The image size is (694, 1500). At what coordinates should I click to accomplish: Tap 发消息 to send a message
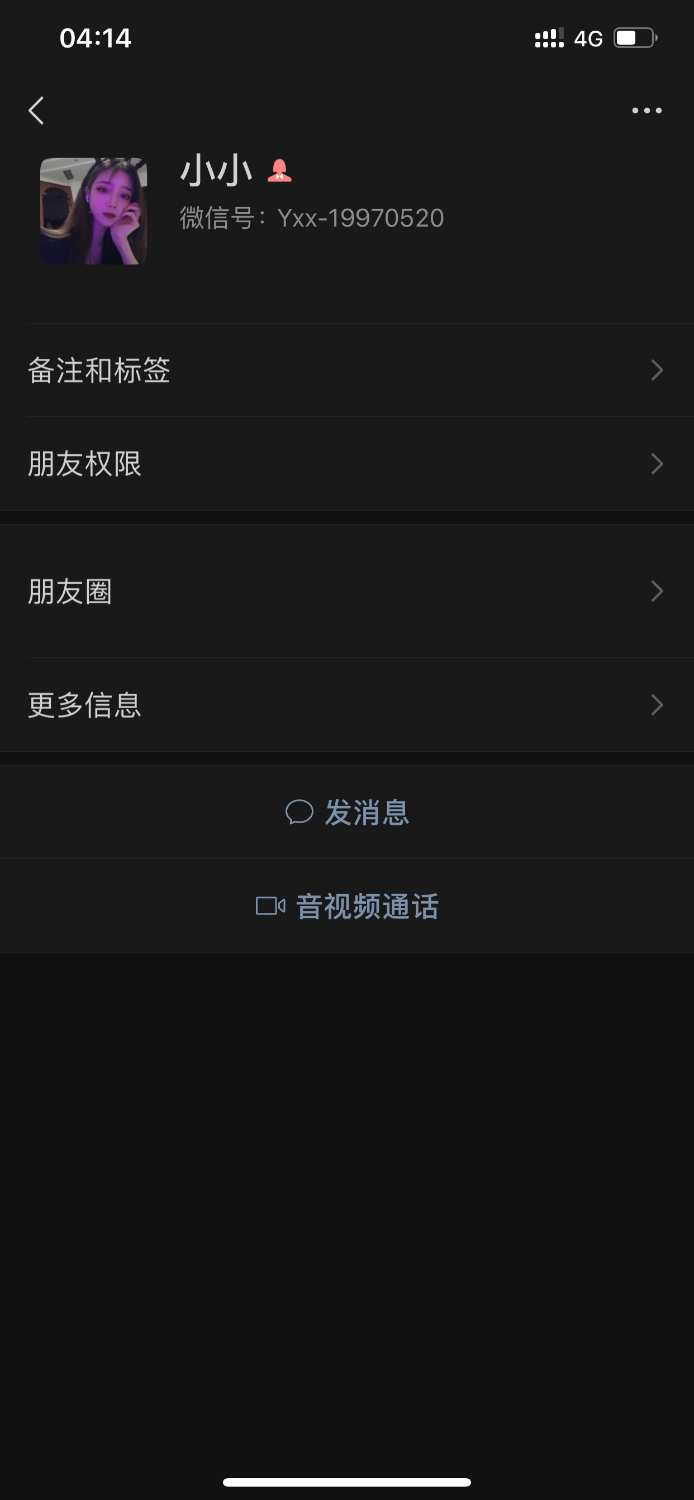pyautogui.click(x=347, y=812)
